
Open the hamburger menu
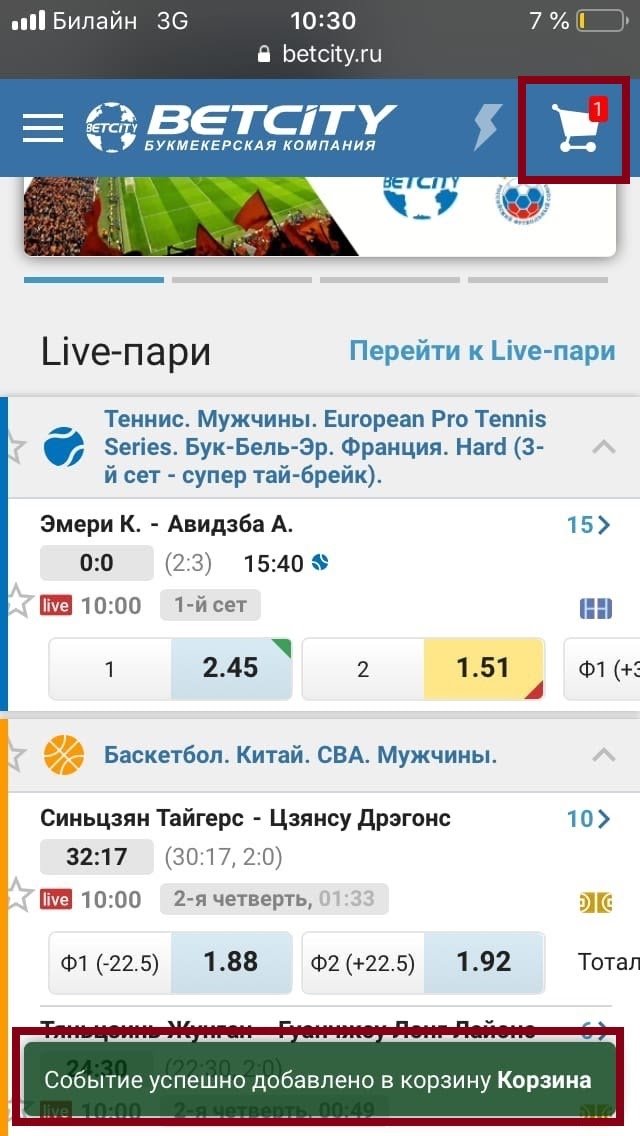click(43, 127)
